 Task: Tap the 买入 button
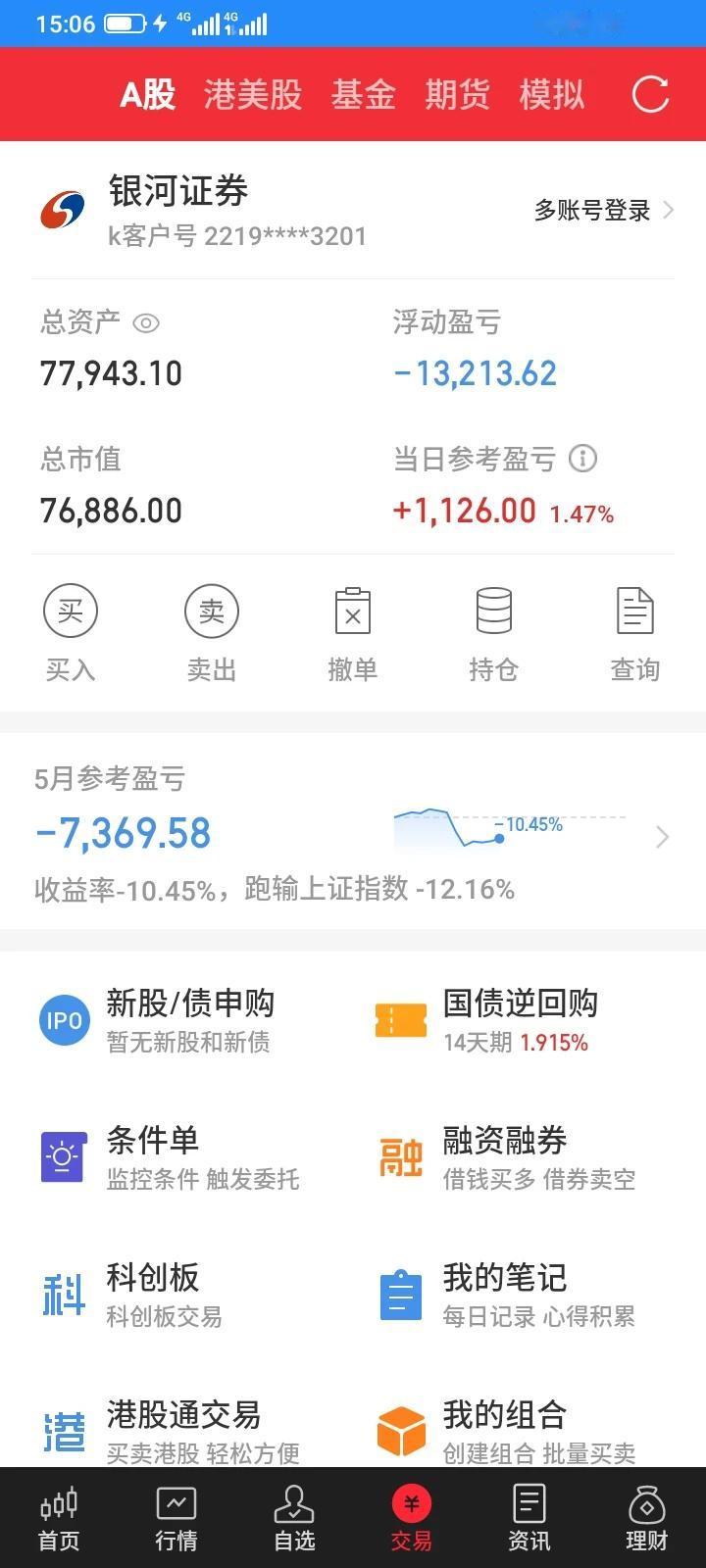pyautogui.click(x=71, y=632)
